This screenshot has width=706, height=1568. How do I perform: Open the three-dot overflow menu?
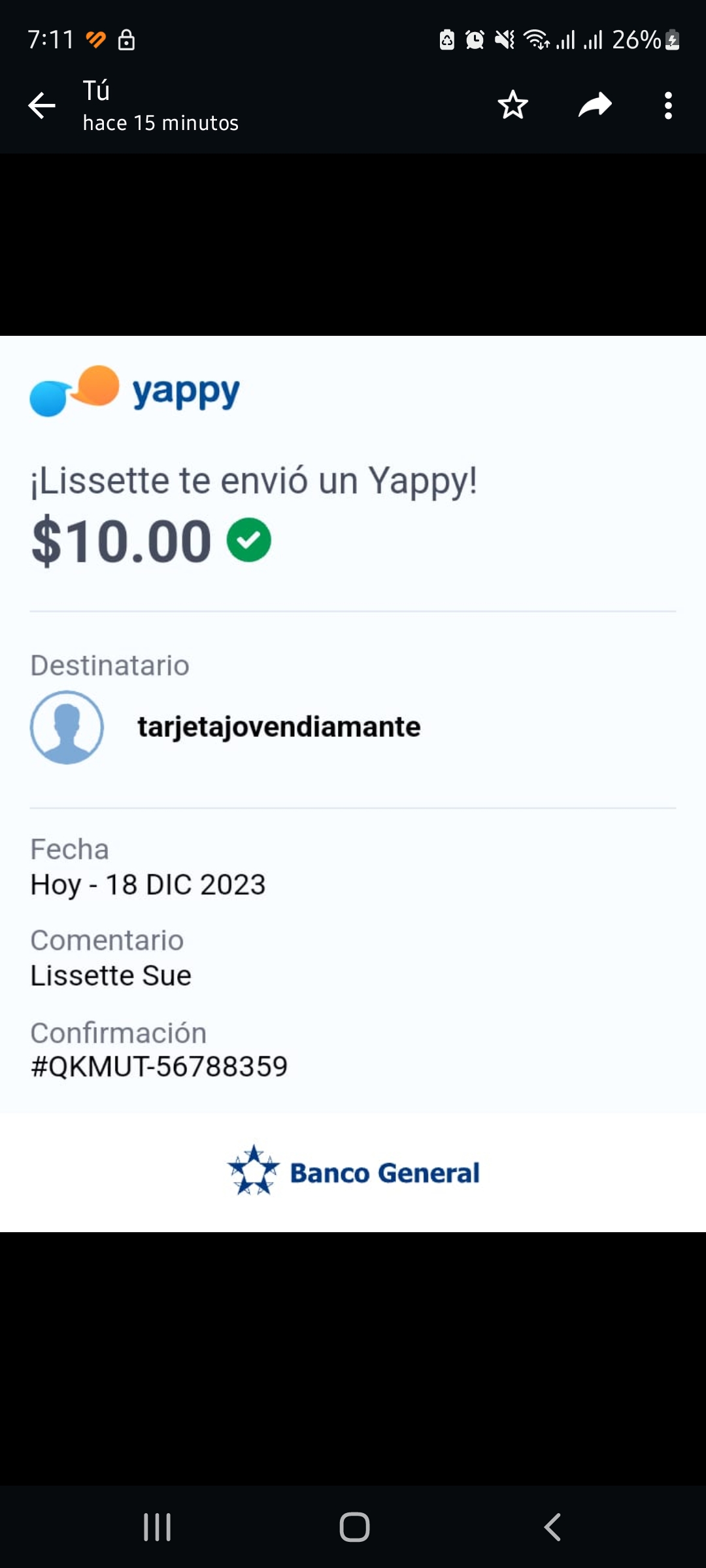click(668, 105)
